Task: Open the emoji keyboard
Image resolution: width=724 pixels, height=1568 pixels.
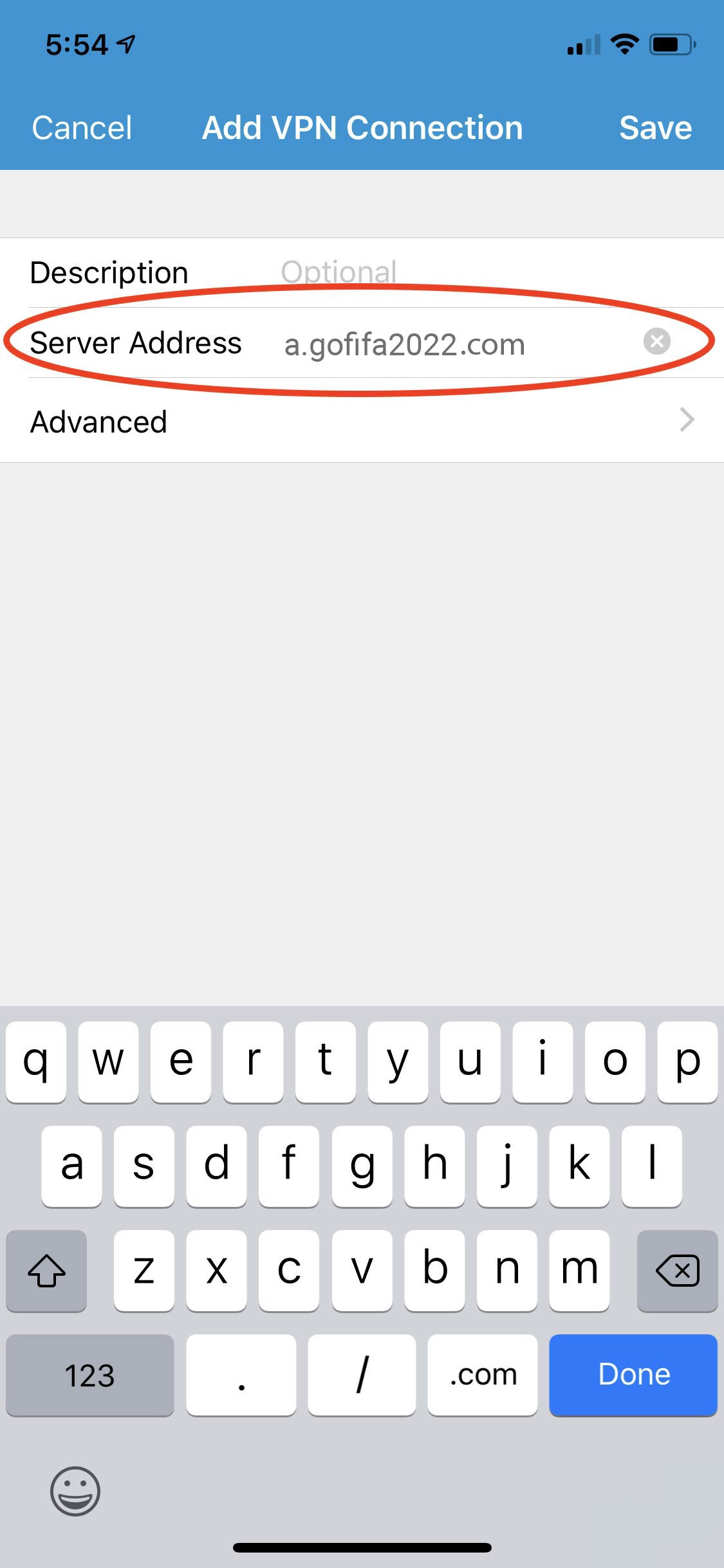Action: tap(75, 1491)
